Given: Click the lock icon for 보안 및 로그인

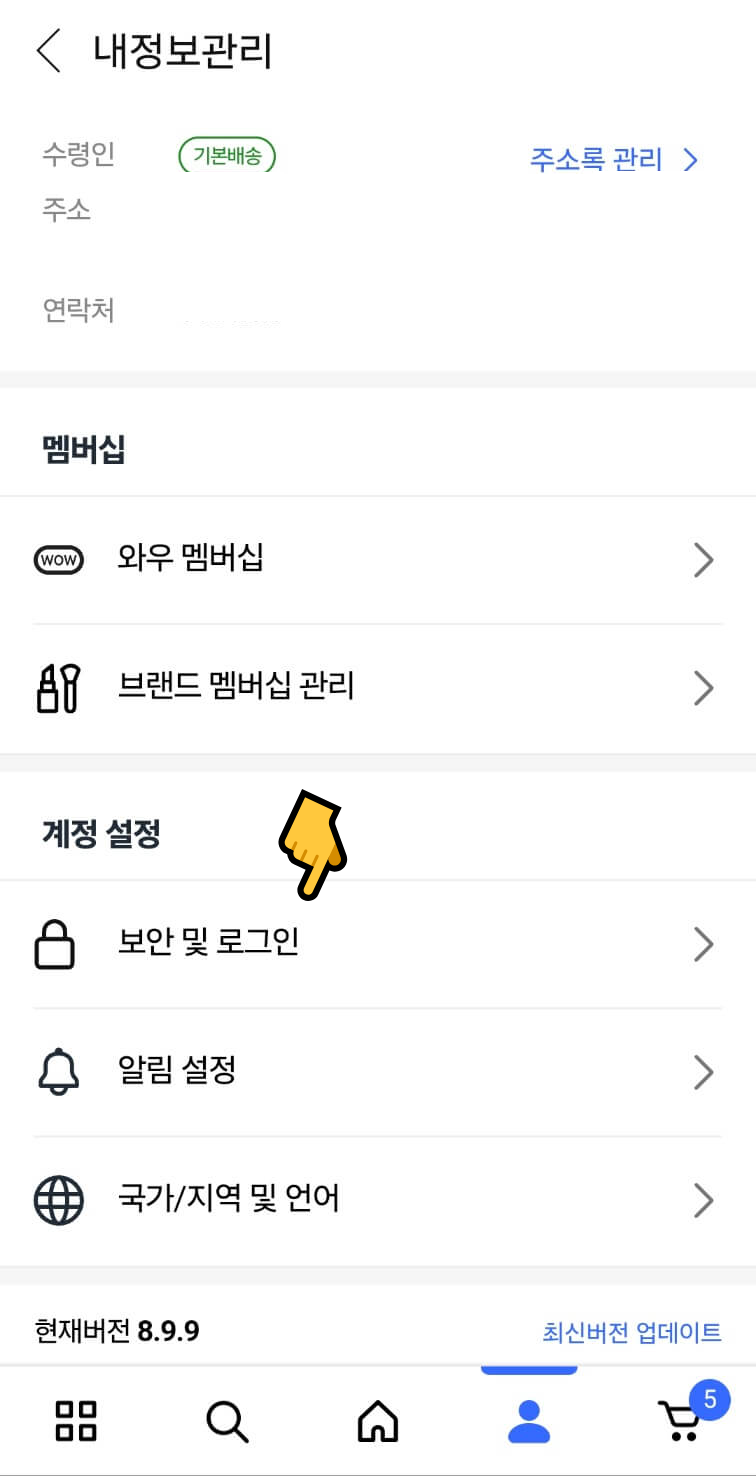Looking at the screenshot, I should [55, 944].
